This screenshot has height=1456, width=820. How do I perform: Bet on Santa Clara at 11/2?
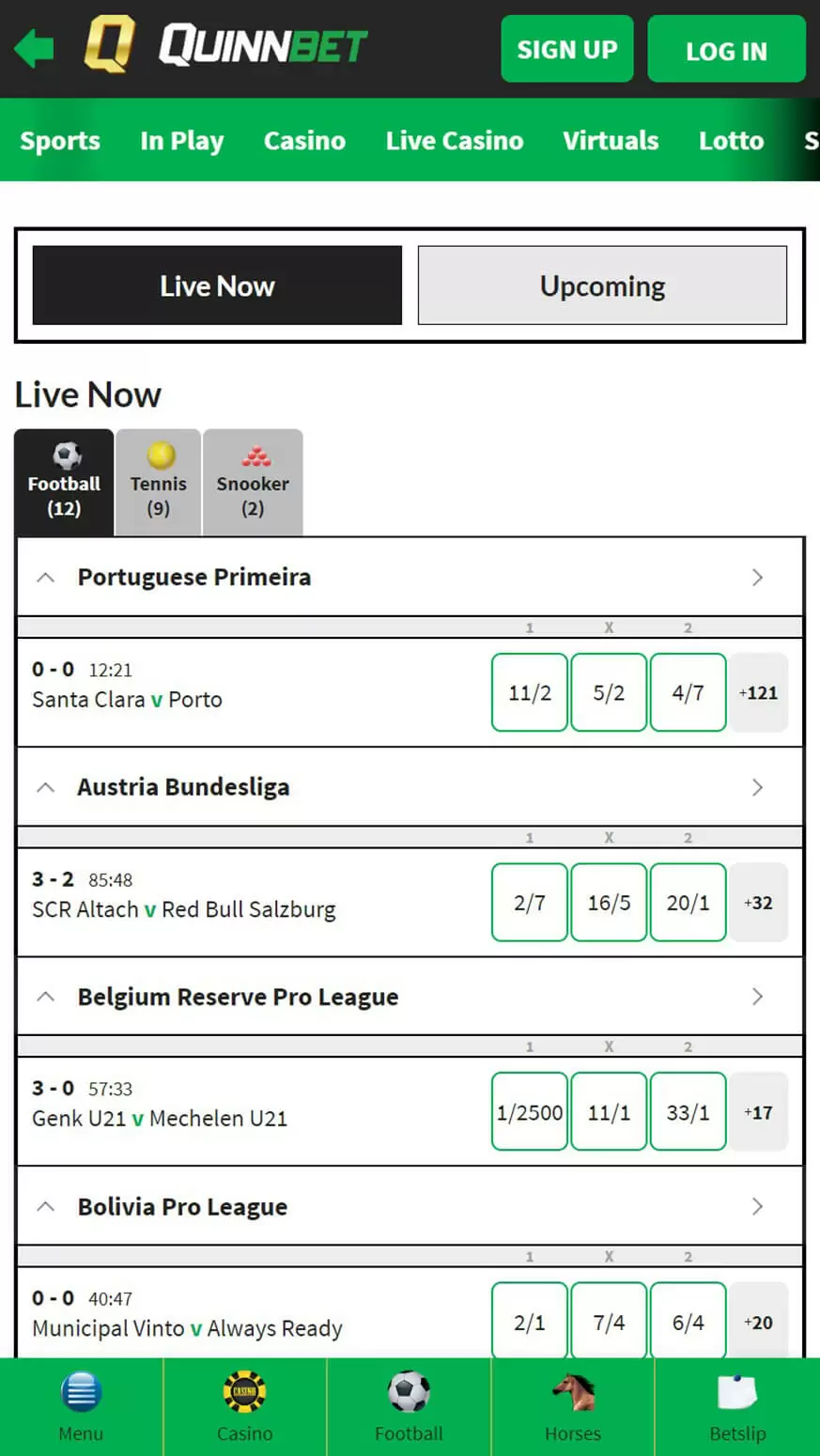530,693
